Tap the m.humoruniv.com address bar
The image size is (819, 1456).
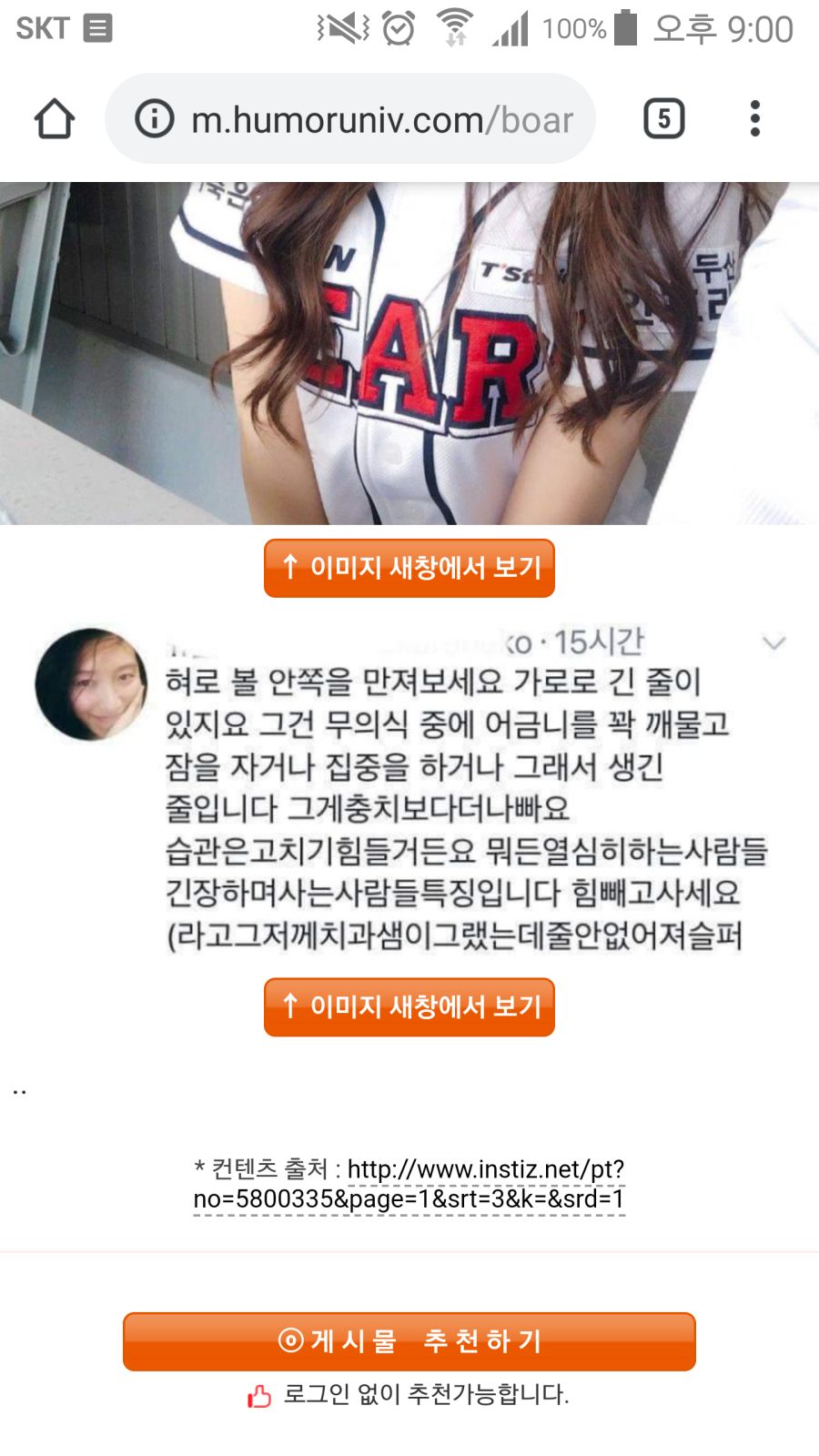point(382,119)
